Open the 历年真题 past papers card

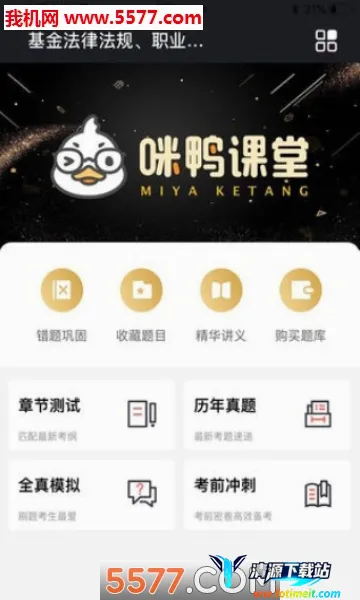pos(267,415)
